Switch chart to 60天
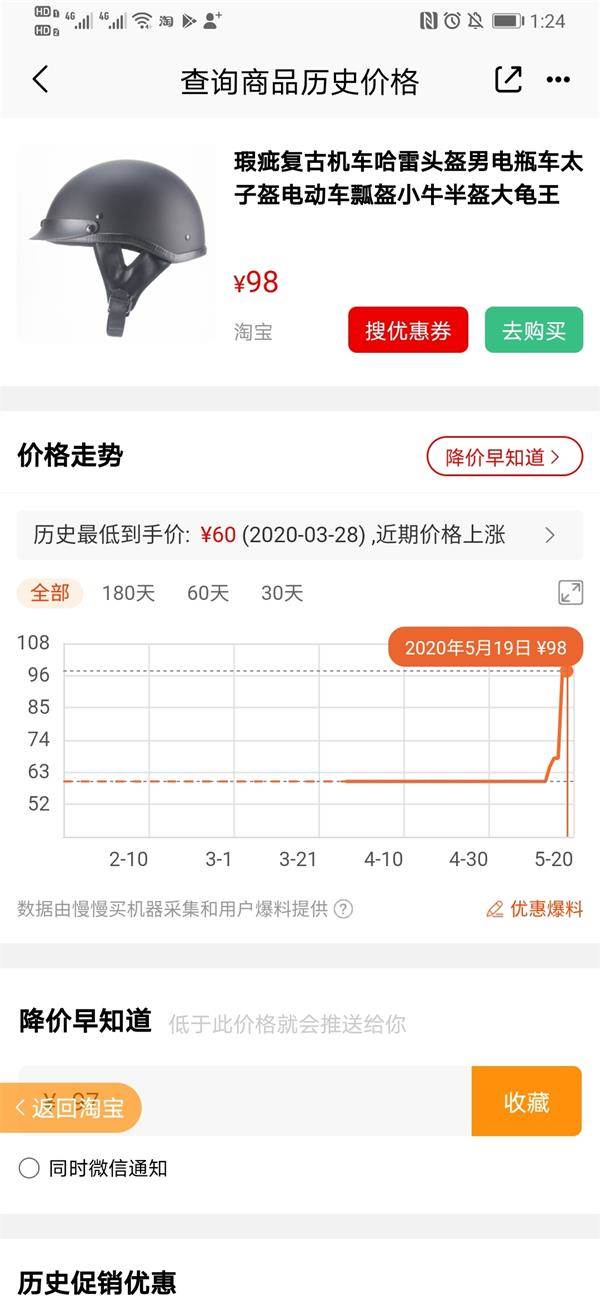The height and width of the screenshot is (1300, 600). [x=208, y=593]
